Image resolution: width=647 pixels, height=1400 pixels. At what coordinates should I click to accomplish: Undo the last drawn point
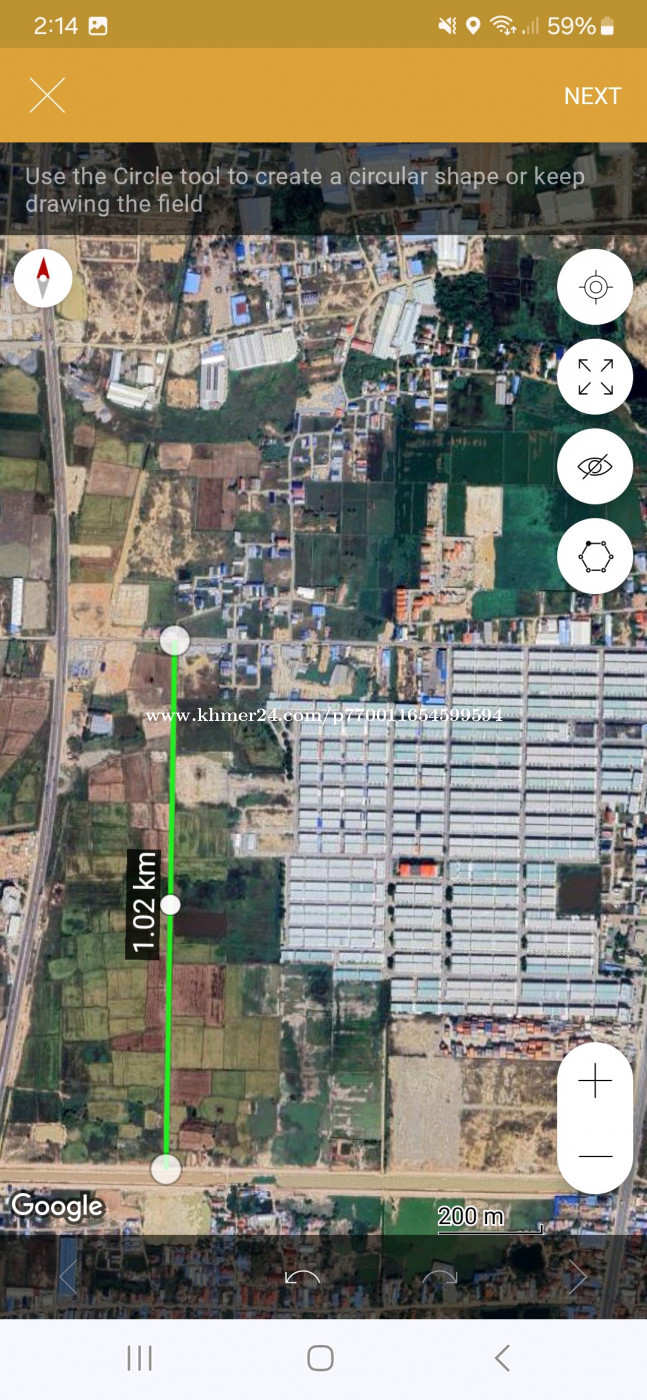coord(302,1277)
